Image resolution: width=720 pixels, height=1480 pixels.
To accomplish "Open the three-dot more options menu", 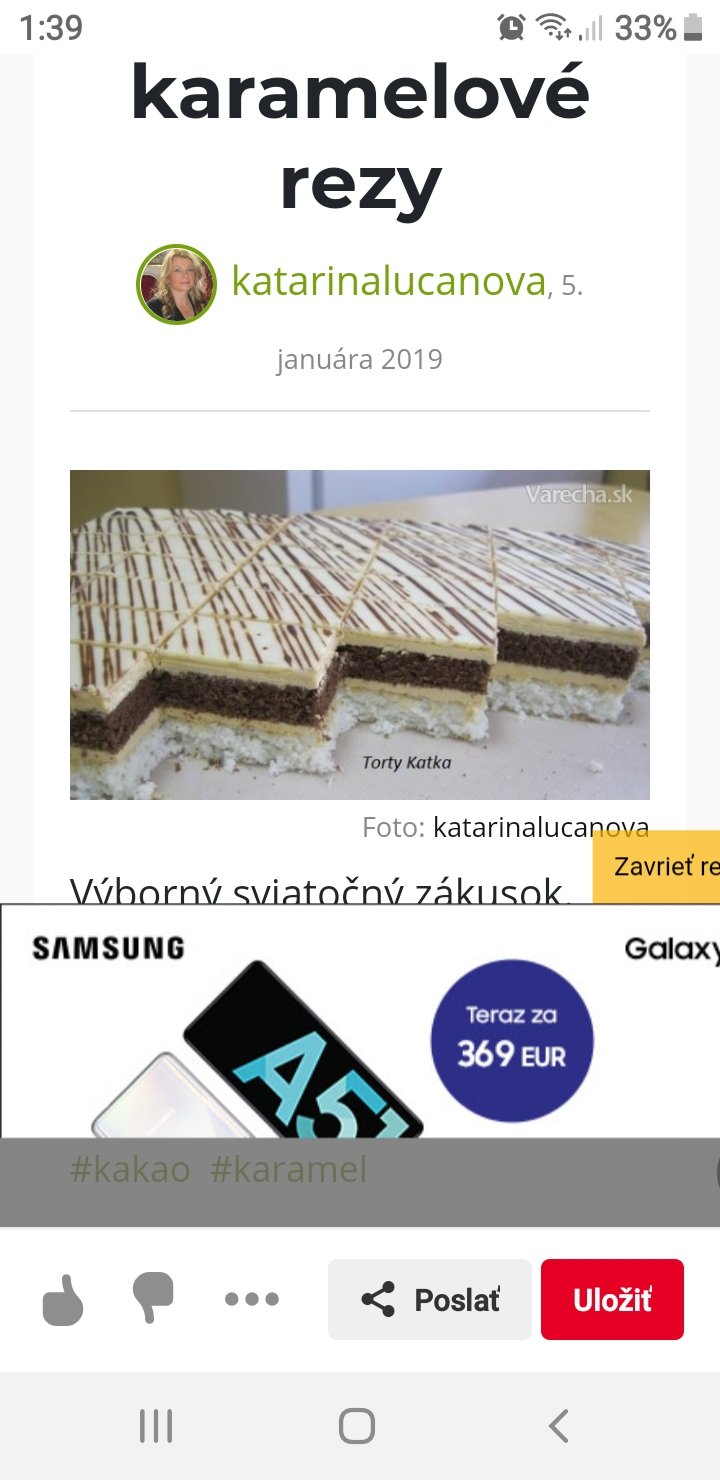I will [252, 1299].
